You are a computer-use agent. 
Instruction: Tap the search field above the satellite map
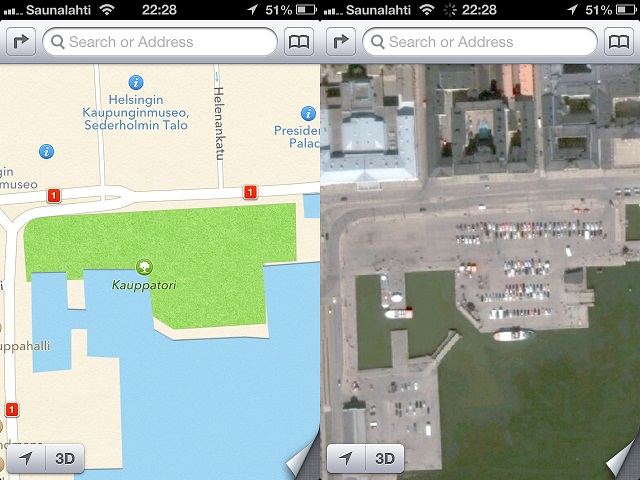tap(480, 42)
